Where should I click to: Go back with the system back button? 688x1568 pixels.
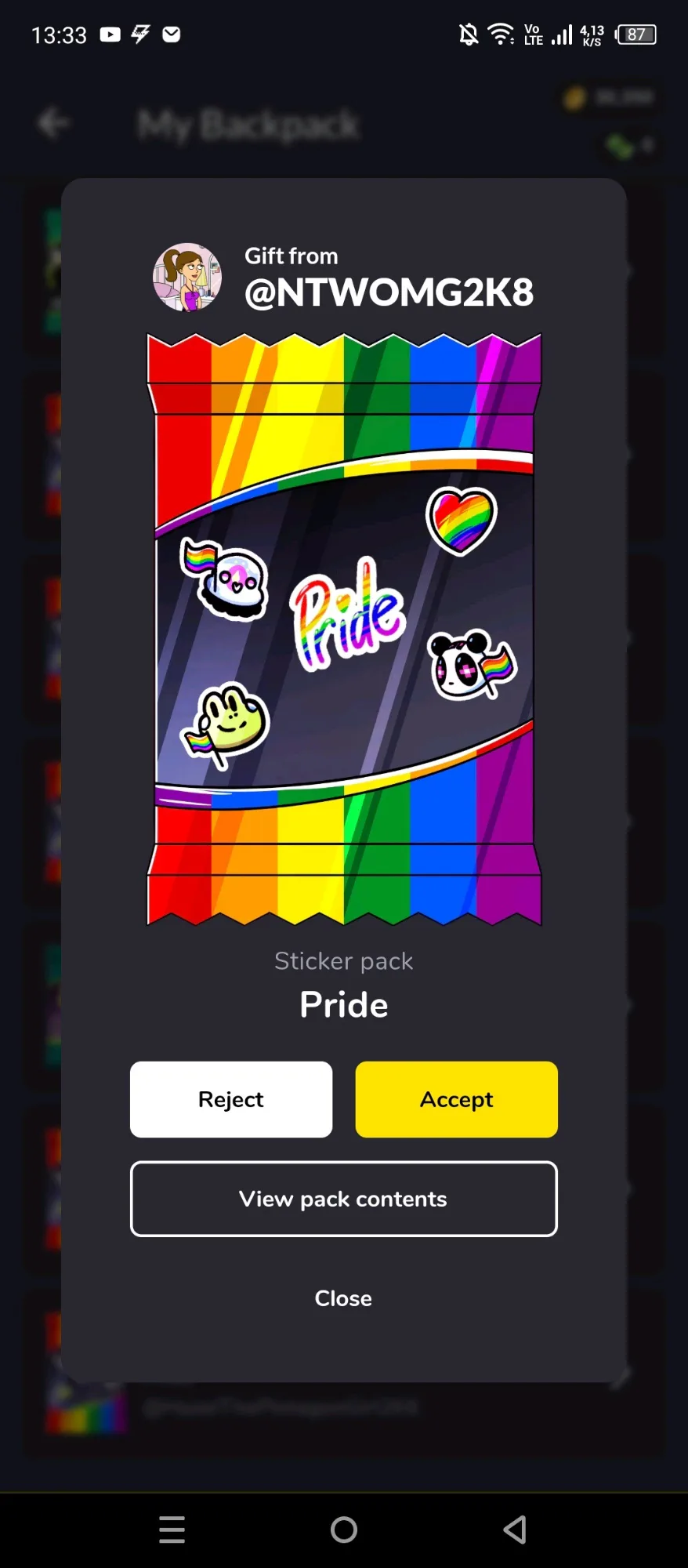[515, 1530]
